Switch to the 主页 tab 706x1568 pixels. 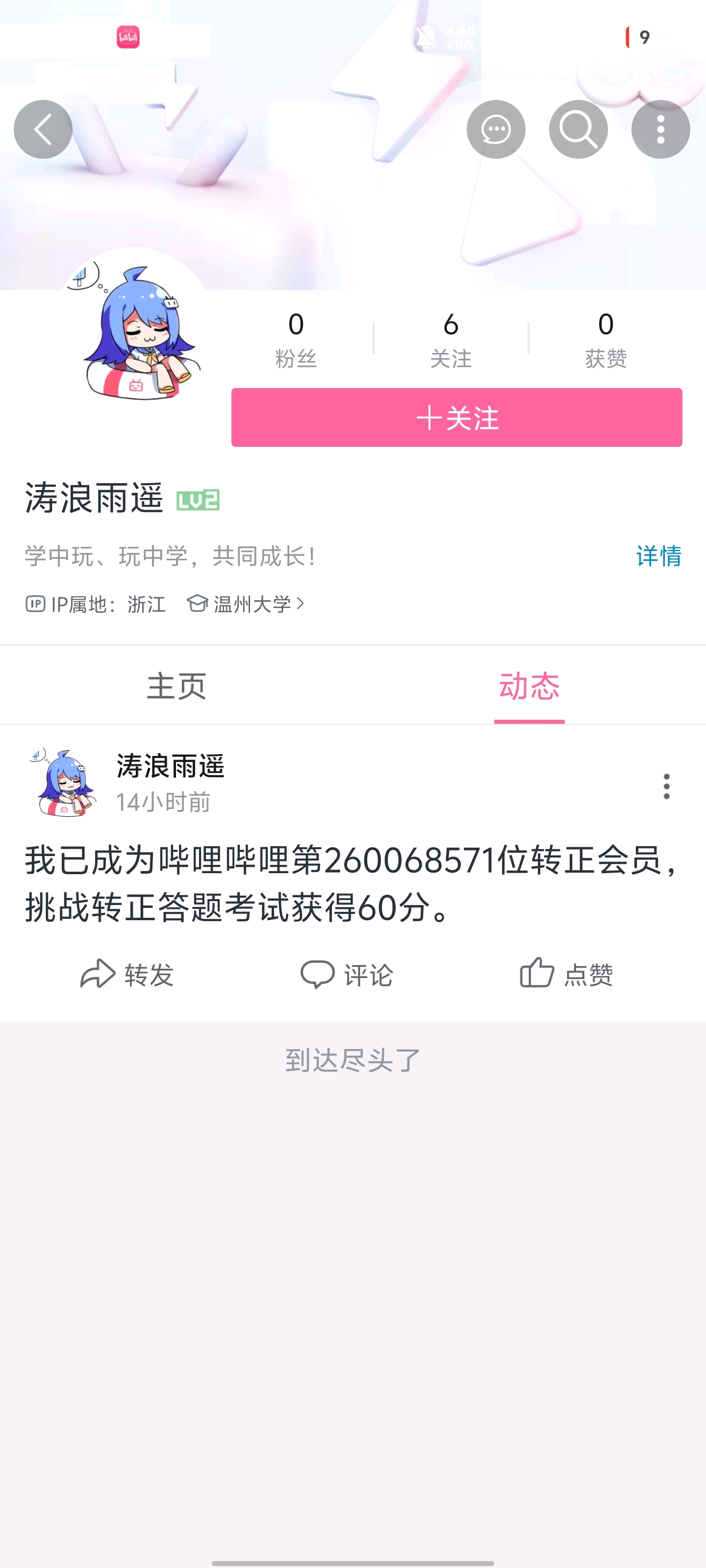click(176, 686)
